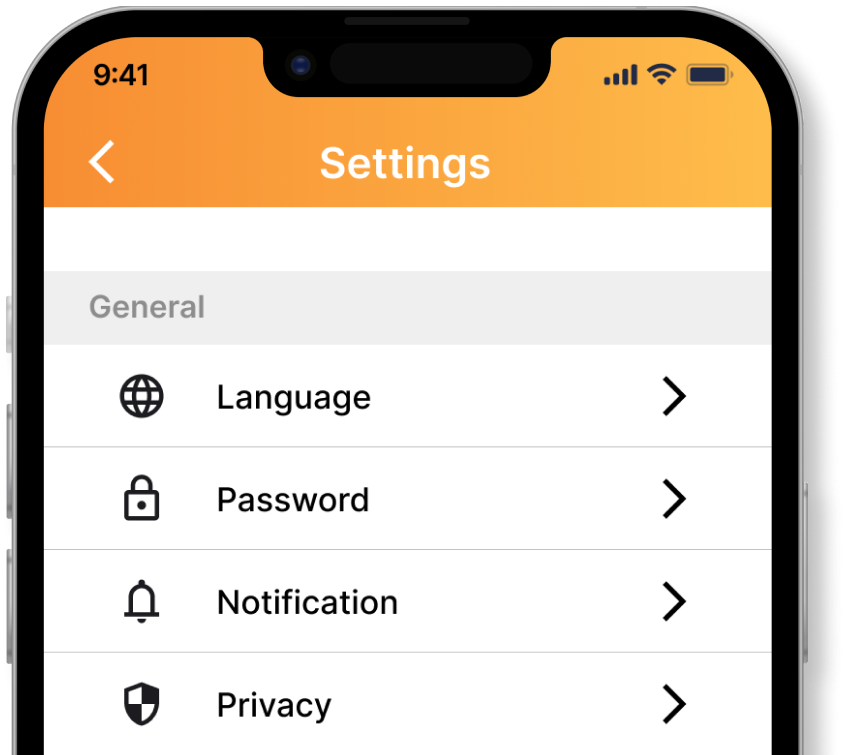Open the Language setting
The height and width of the screenshot is (755, 846).
pos(293,397)
